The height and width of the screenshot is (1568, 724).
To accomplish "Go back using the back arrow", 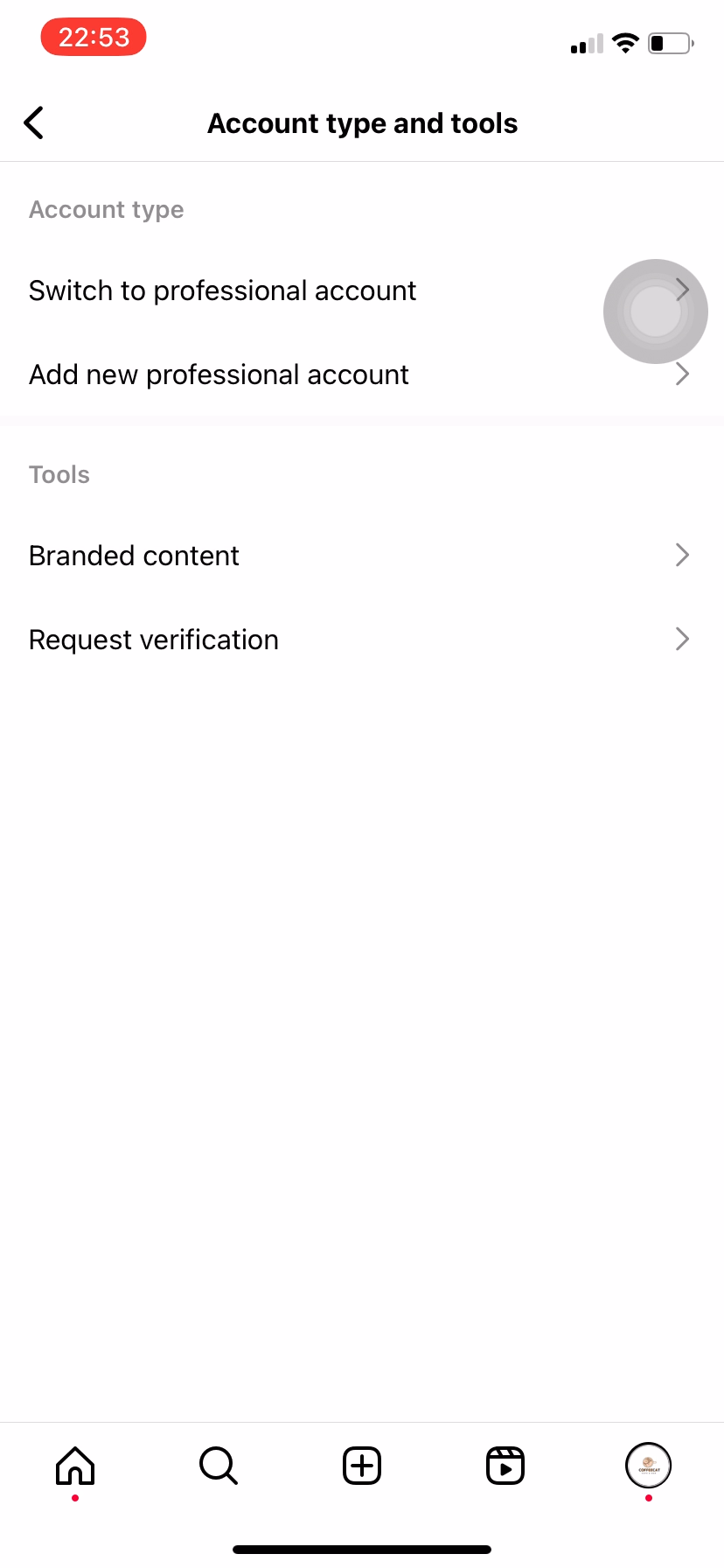I will [x=34, y=122].
